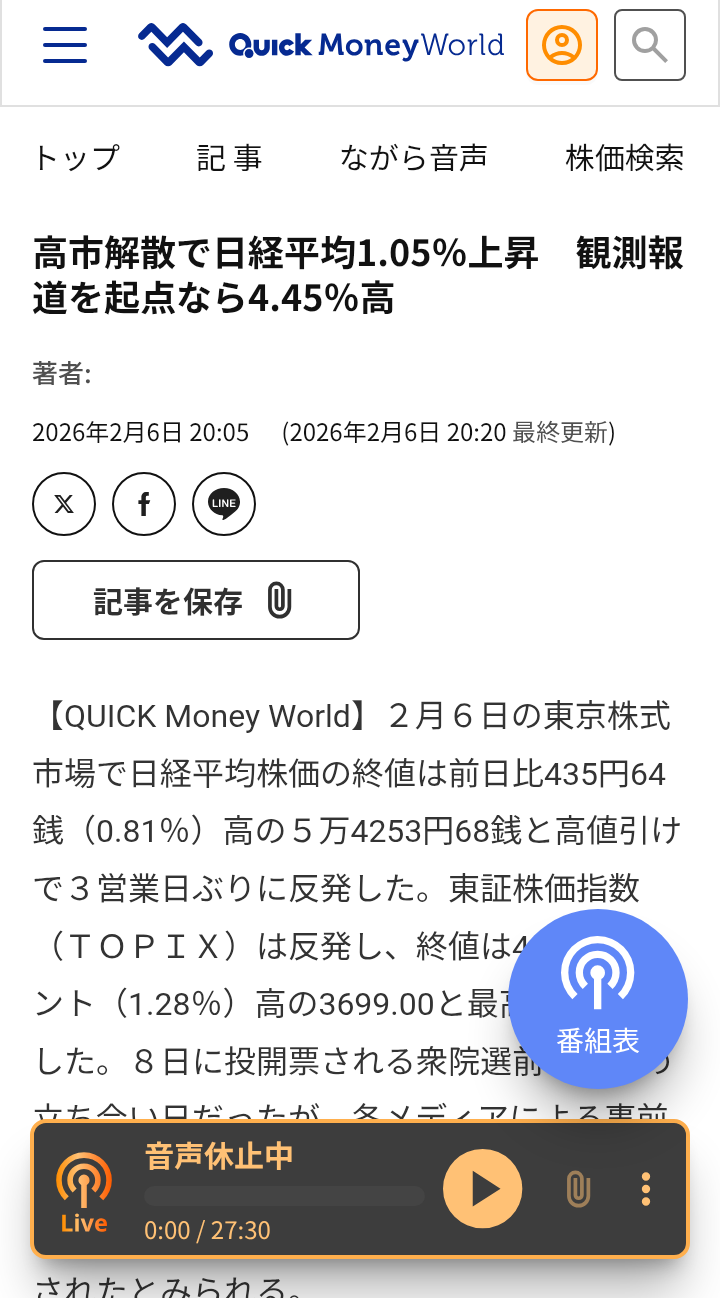Open the user account icon
The image size is (720, 1298).
point(561,45)
